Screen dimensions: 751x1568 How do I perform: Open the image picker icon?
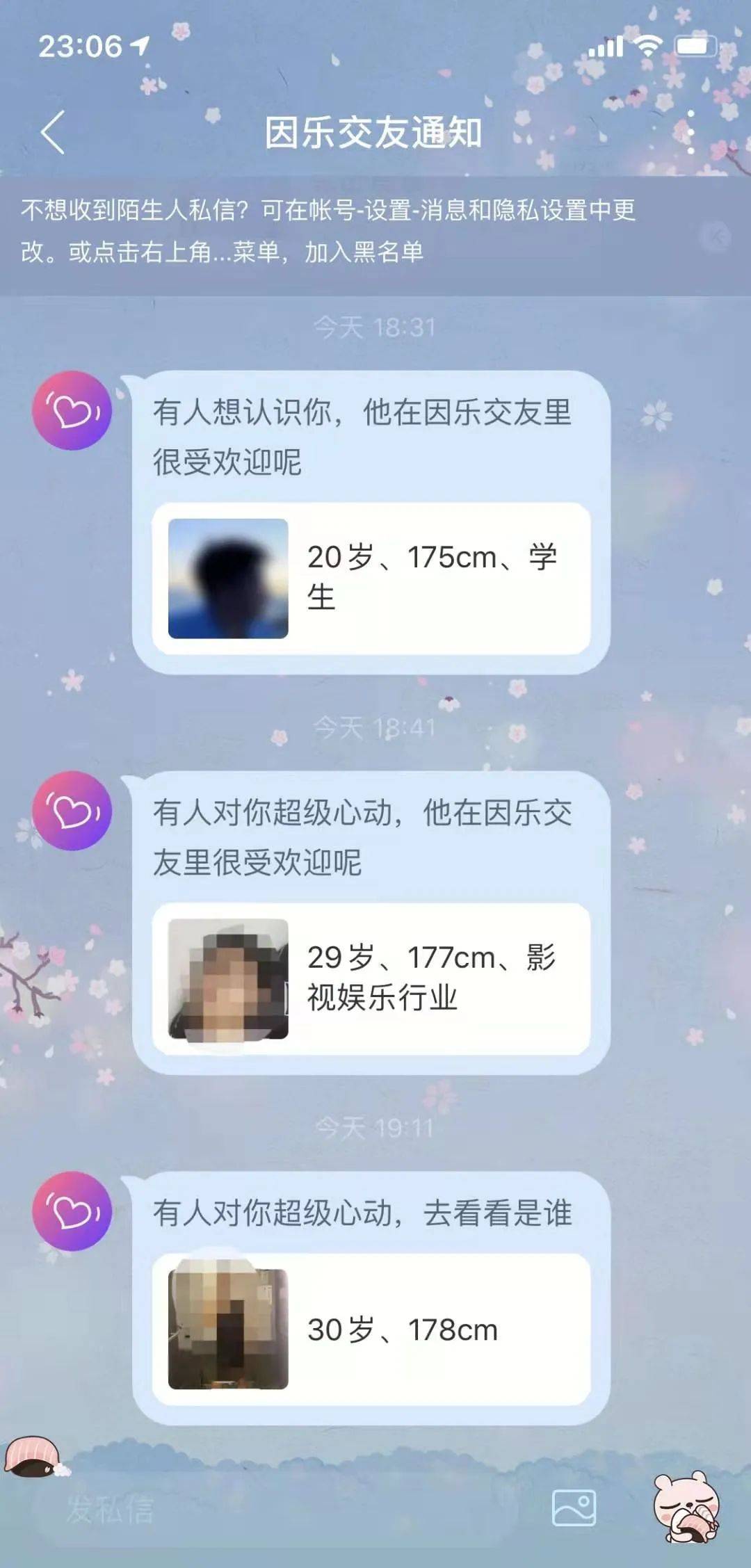(x=574, y=1508)
